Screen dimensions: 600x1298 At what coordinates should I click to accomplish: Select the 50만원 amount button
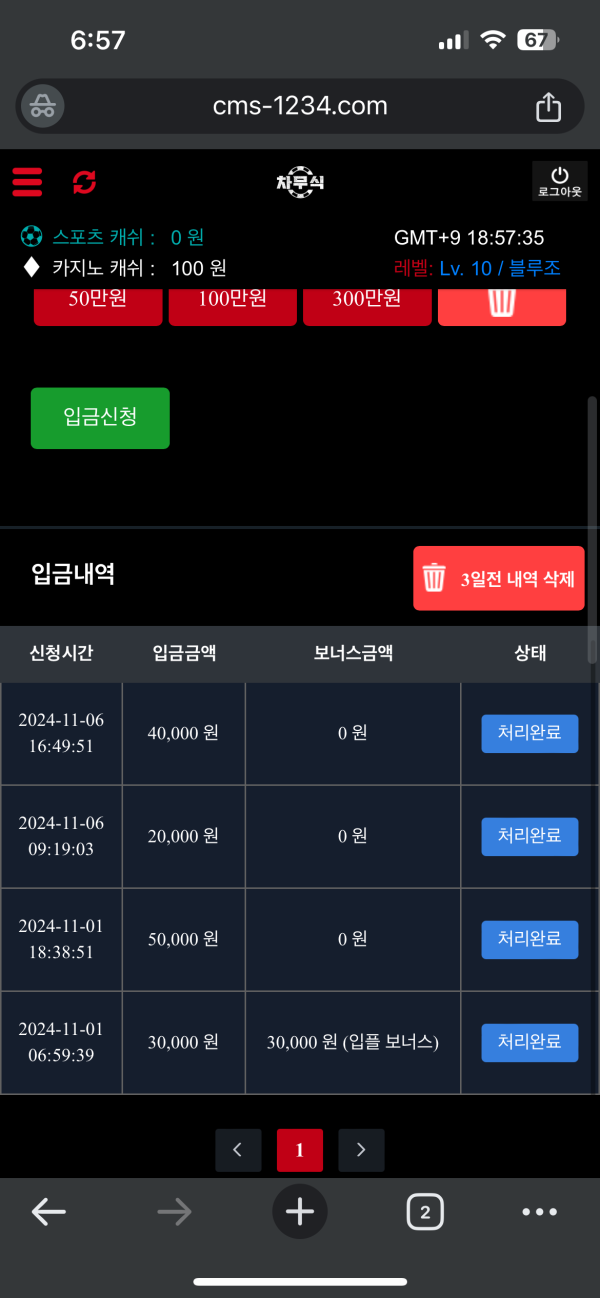point(97,300)
